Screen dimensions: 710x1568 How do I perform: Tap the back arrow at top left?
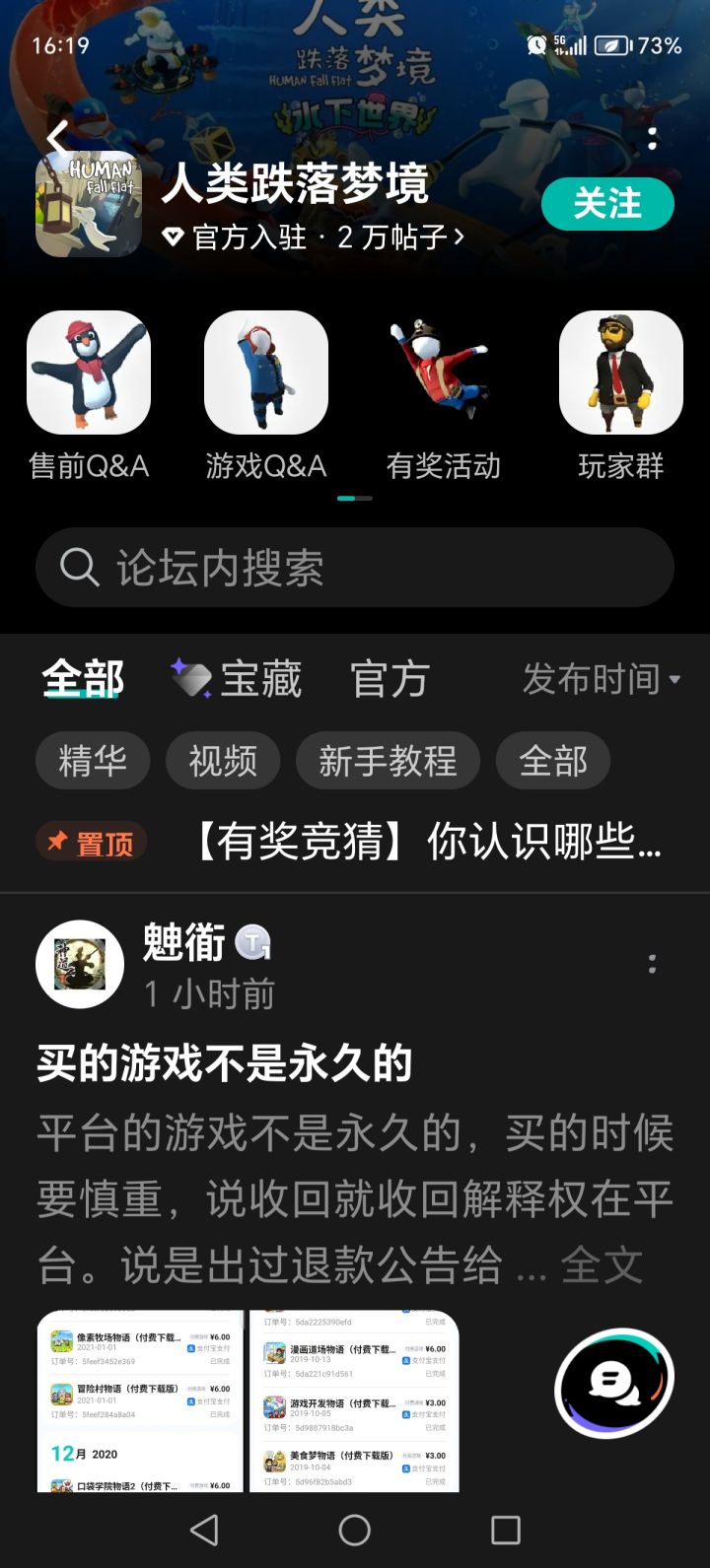tap(56, 139)
